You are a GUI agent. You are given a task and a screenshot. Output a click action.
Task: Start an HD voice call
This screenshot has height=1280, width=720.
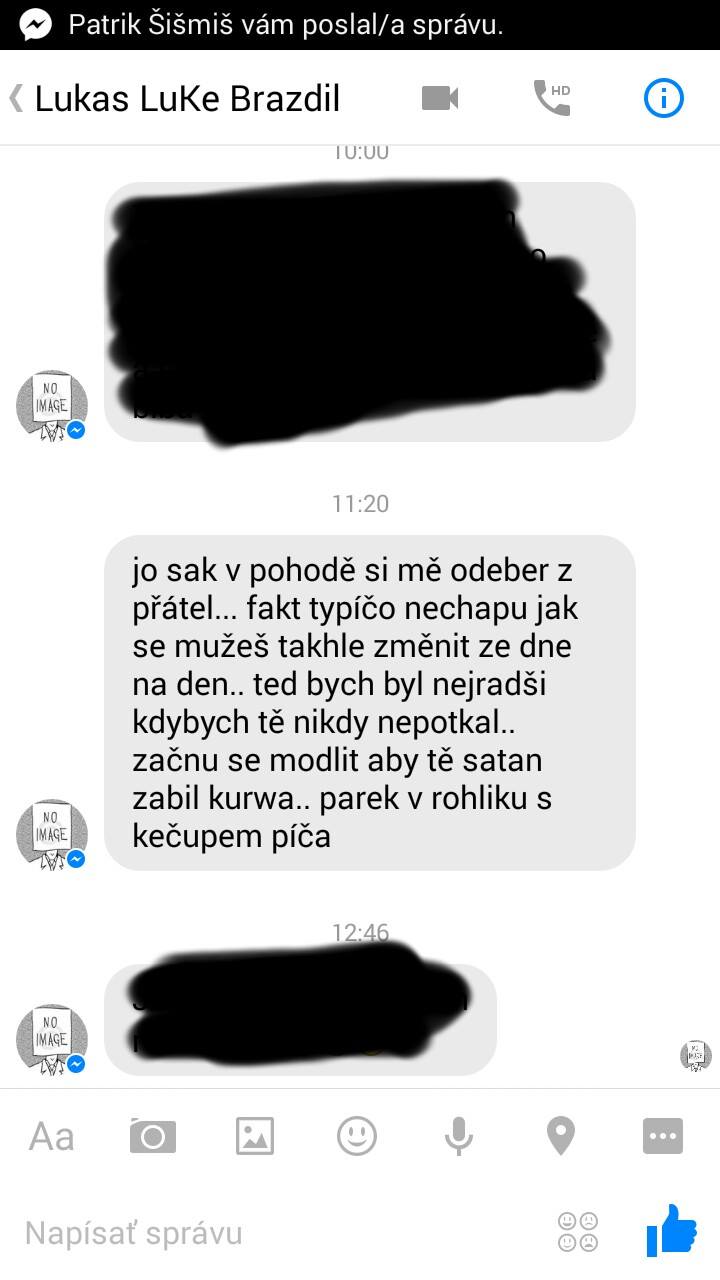551,98
